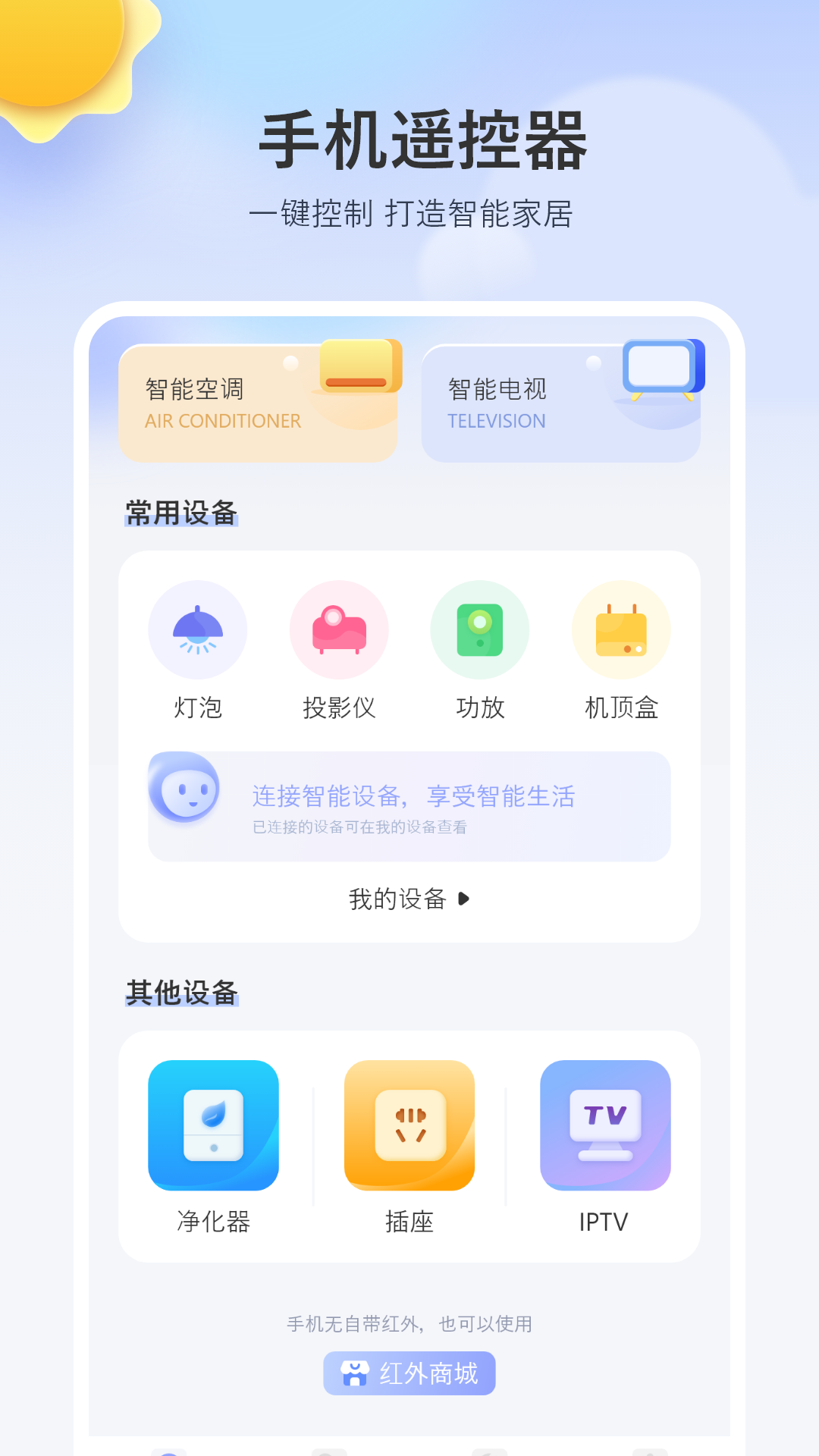Select the 功放 amplifier device icon
The height and width of the screenshot is (1456, 819).
pyautogui.click(x=480, y=629)
